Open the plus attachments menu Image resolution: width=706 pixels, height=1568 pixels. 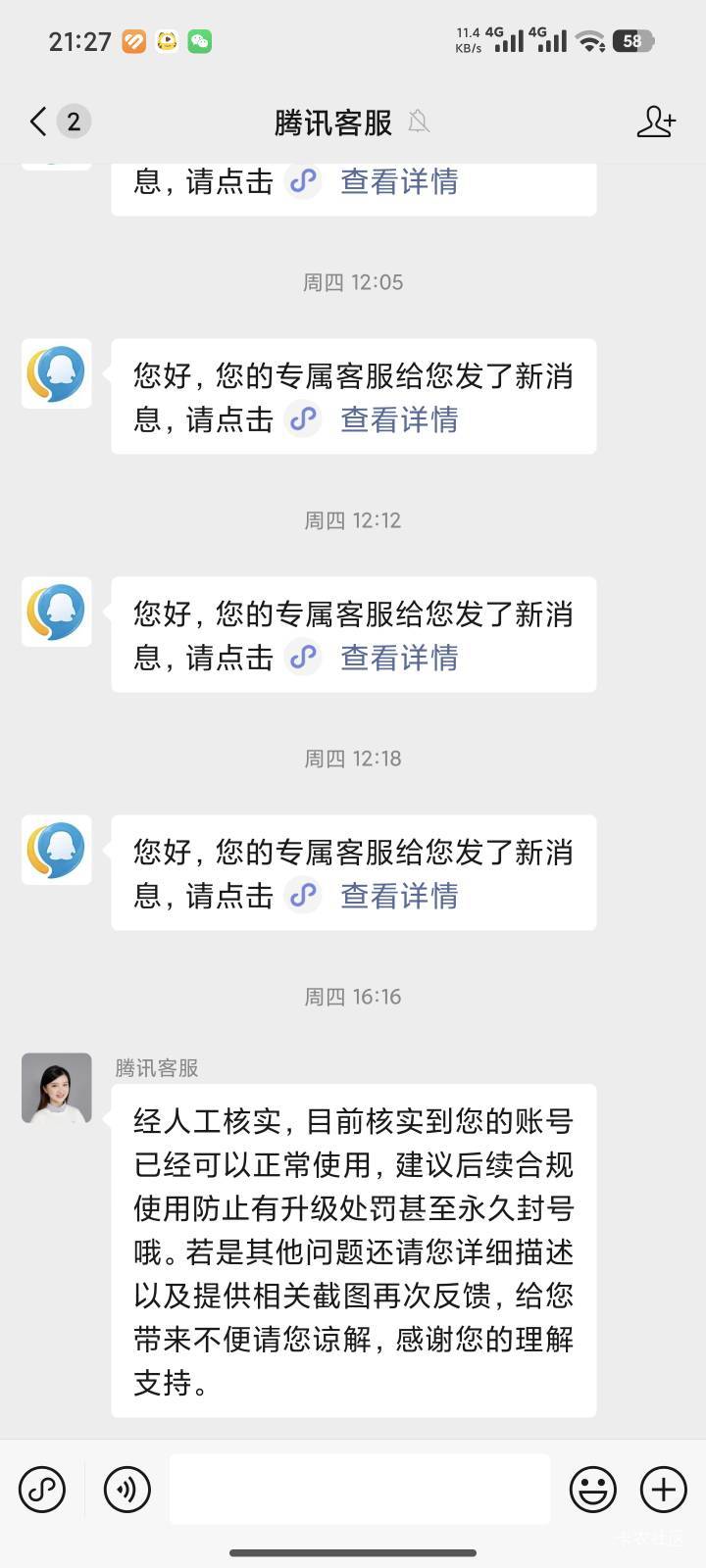(x=664, y=1490)
